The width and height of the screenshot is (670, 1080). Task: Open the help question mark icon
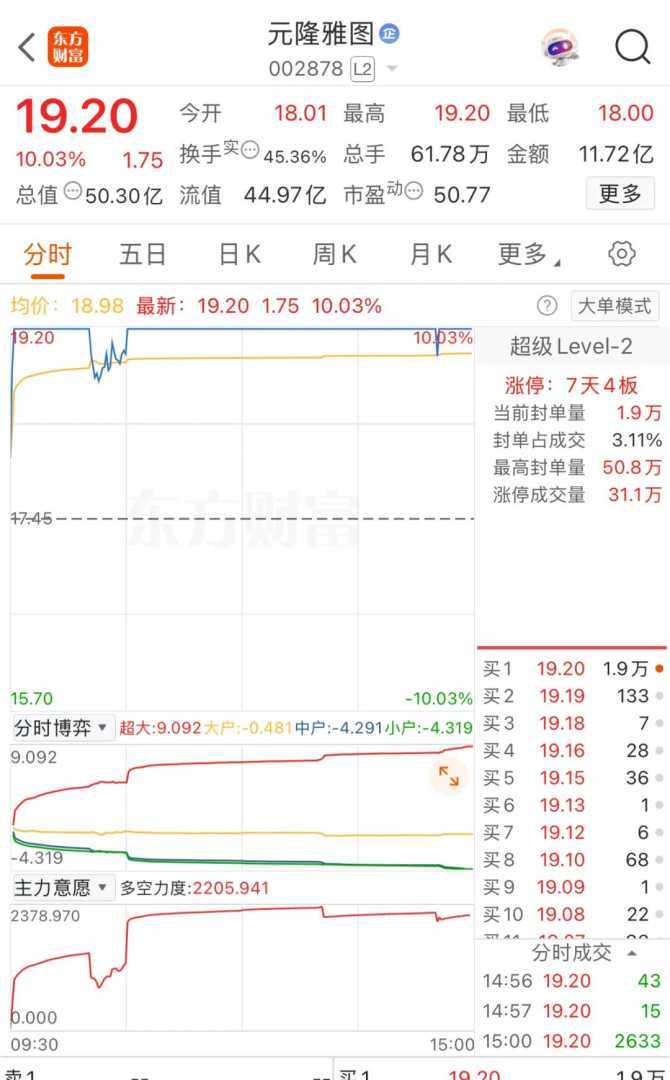point(547,305)
